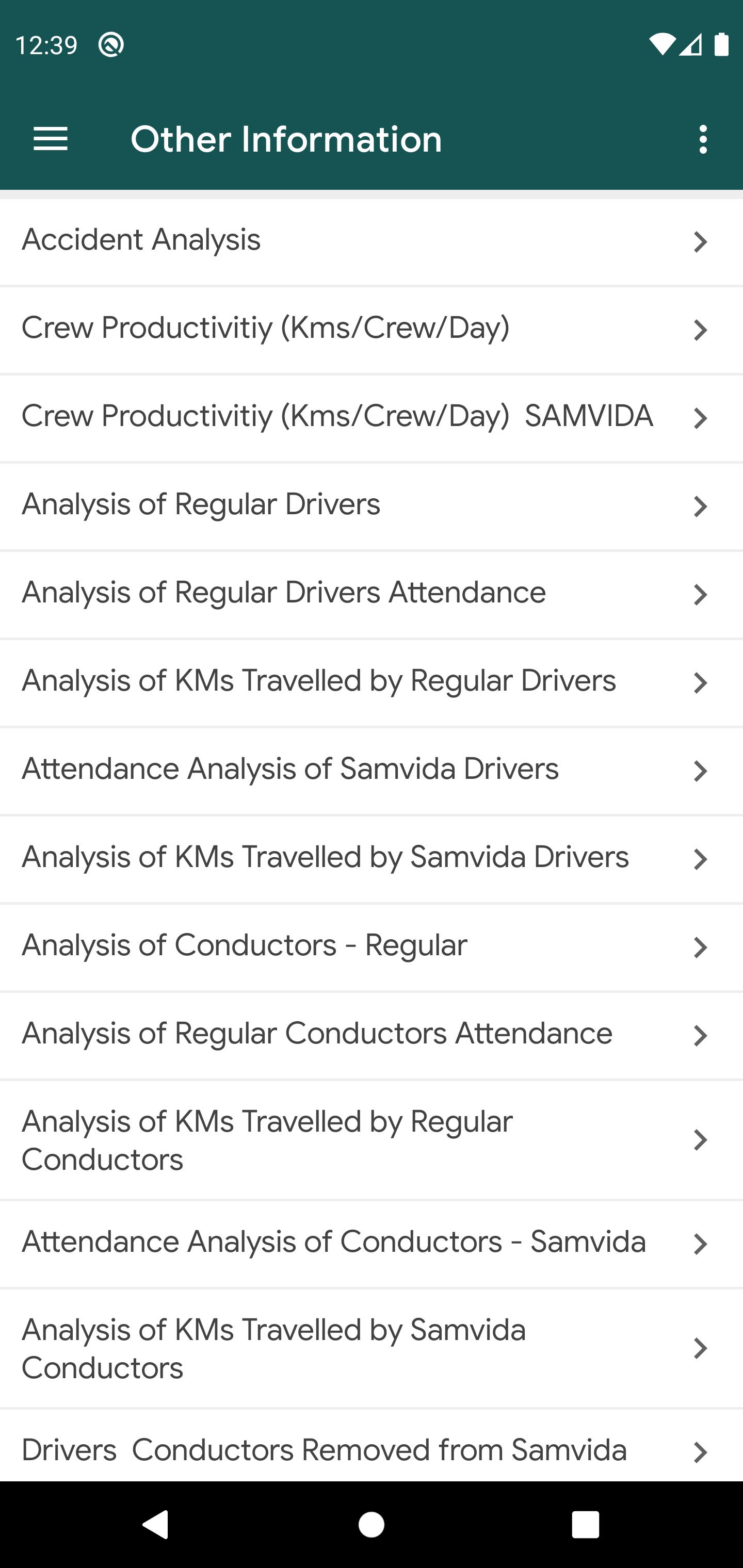Go back using the system back button
Image resolution: width=743 pixels, height=1568 pixels.
point(156,1525)
